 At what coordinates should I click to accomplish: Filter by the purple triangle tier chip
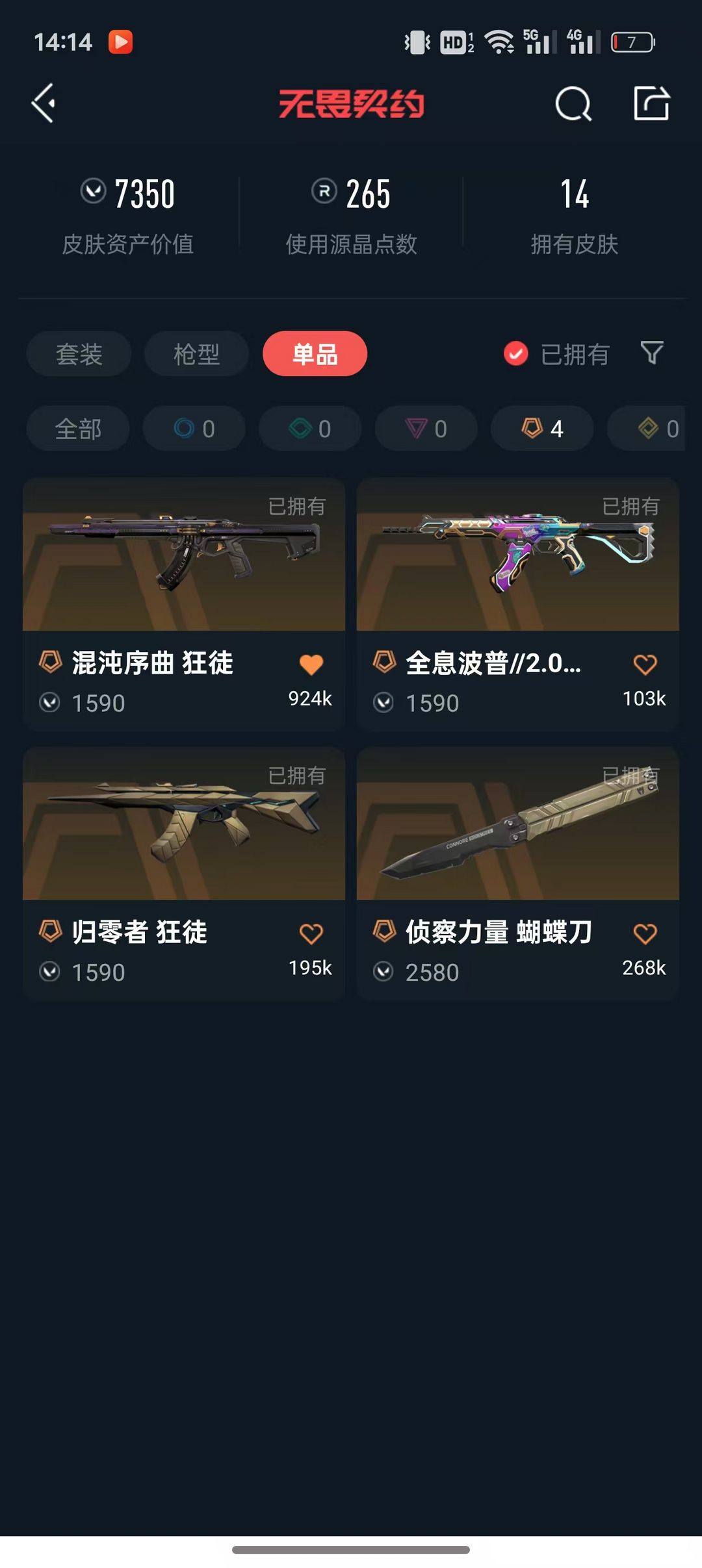426,429
